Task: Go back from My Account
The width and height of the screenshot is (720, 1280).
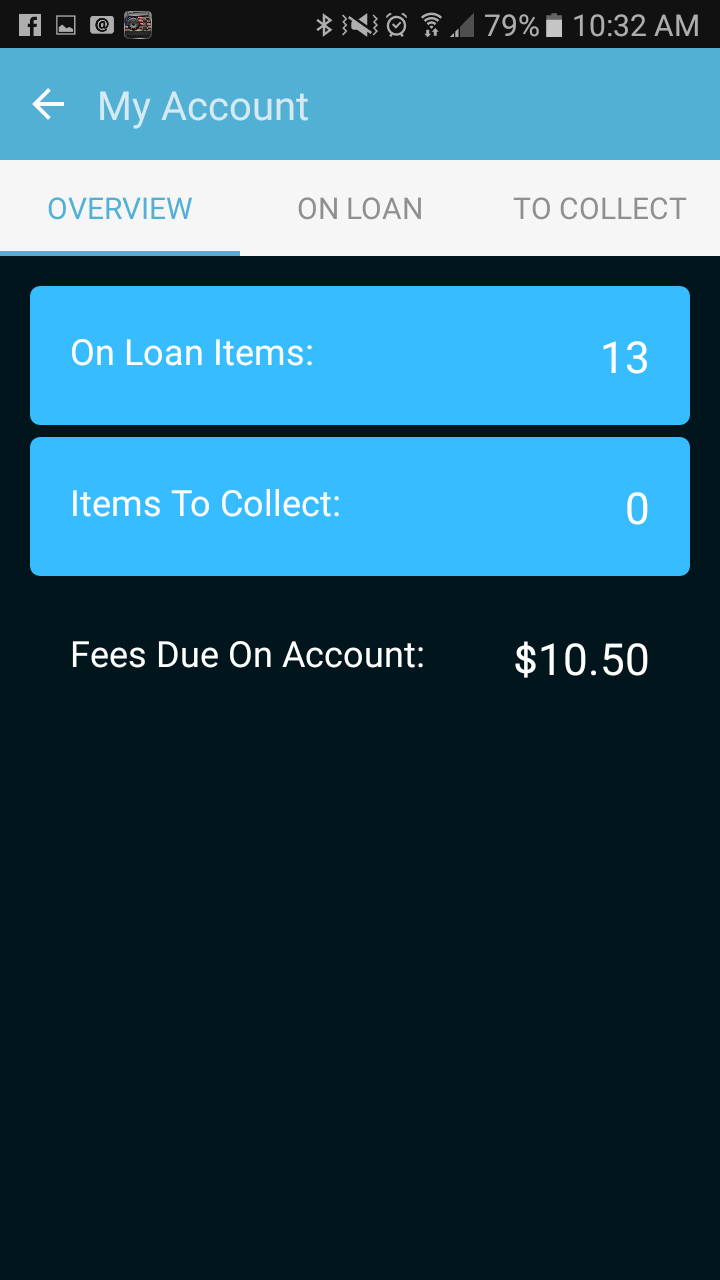Action: (48, 105)
